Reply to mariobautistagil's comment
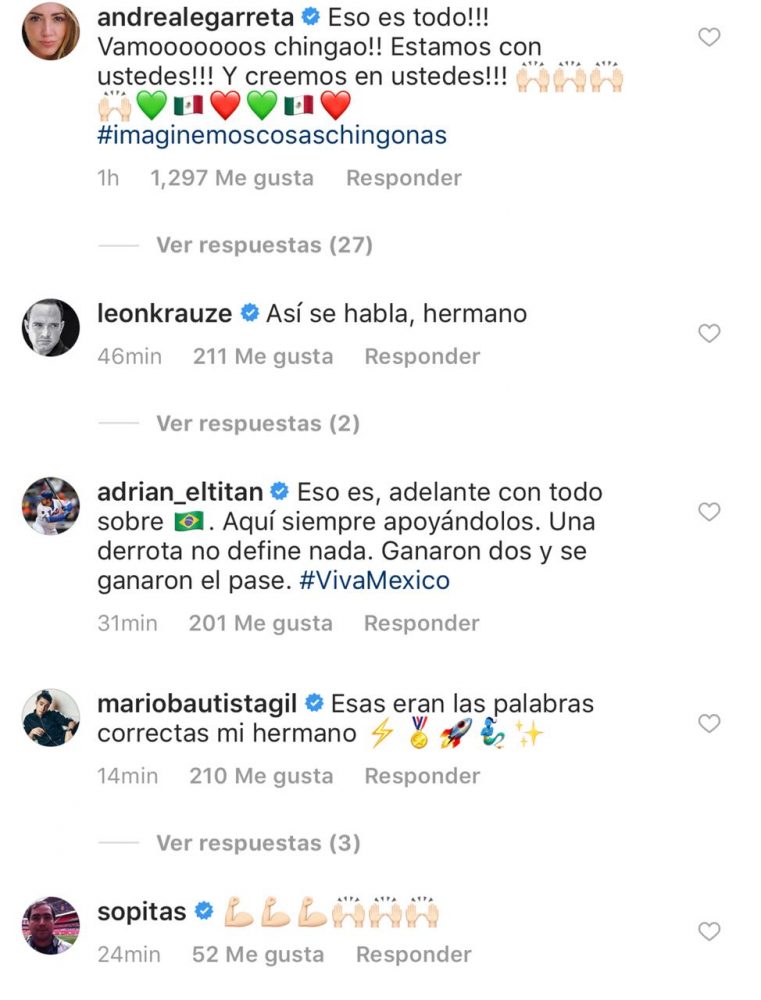This screenshot has width=761, height=1000. [422, 776]
